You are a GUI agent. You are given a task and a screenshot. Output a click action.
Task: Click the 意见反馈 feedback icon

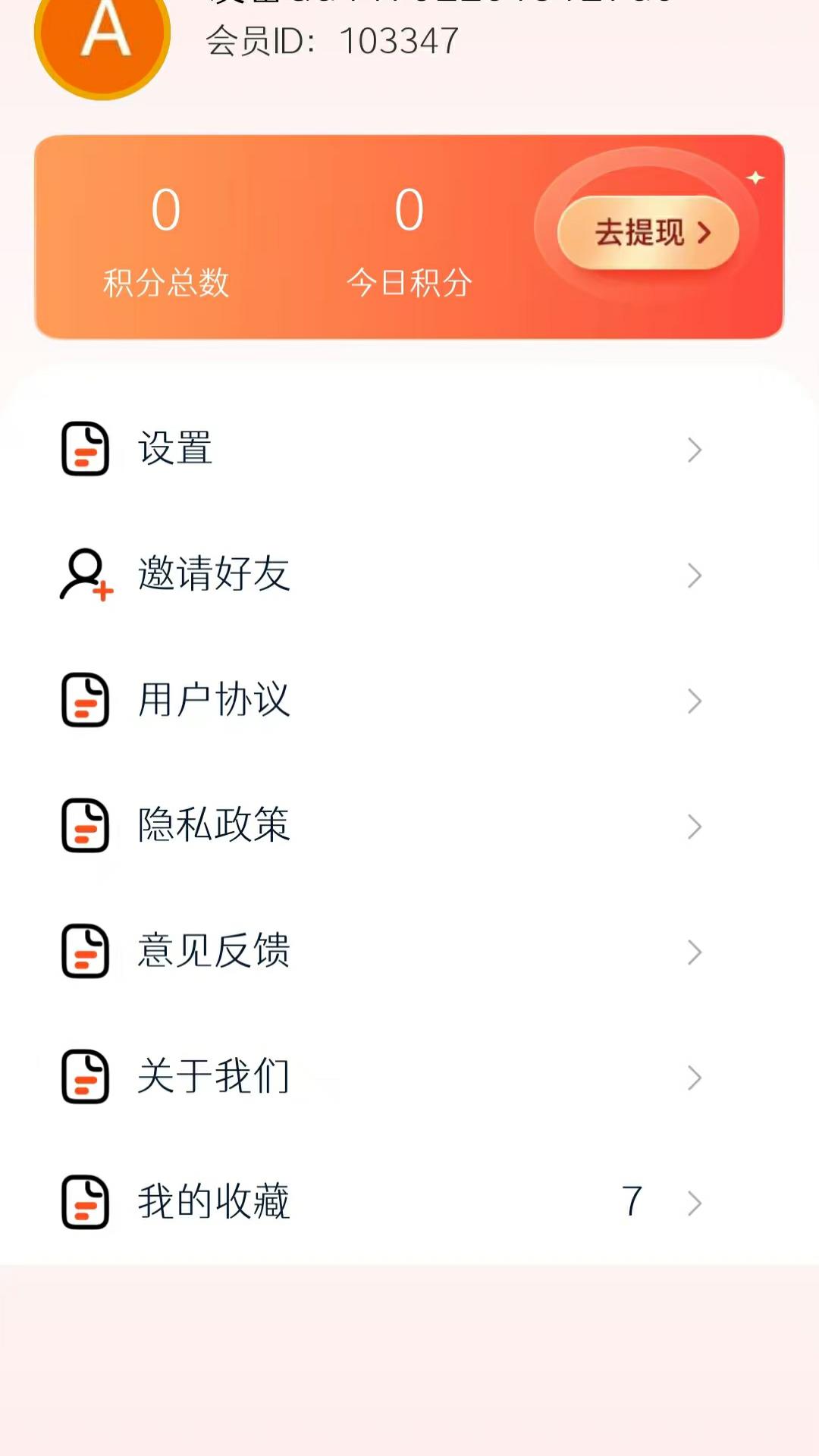[x=85, y=951]
